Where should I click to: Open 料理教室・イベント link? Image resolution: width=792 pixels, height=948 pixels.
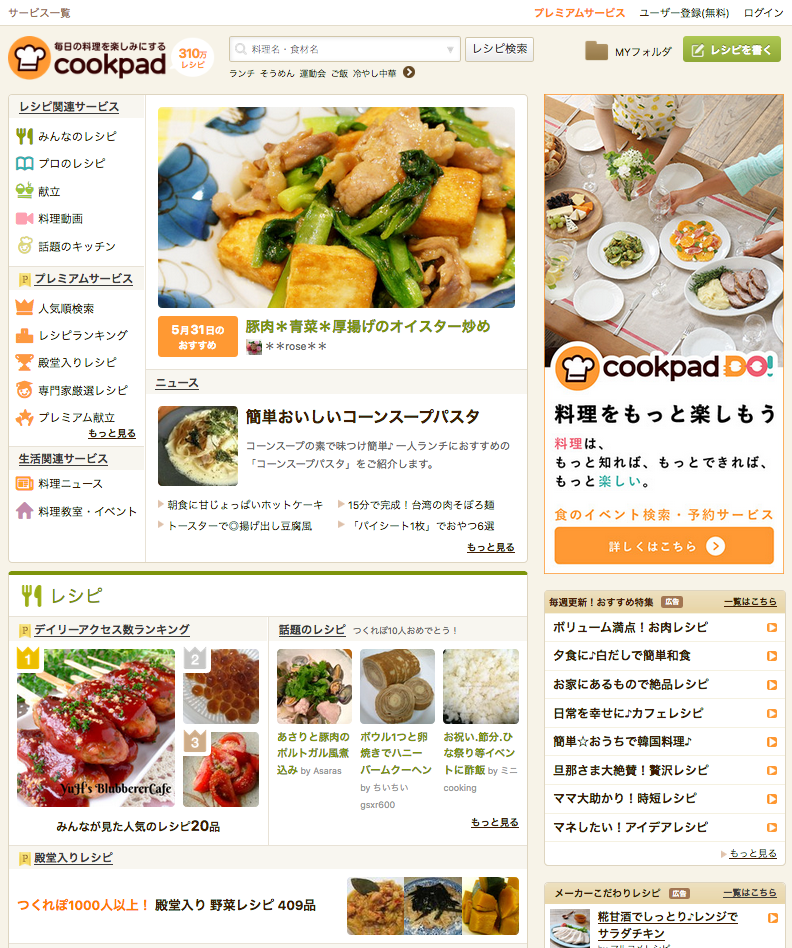[87, 511]
